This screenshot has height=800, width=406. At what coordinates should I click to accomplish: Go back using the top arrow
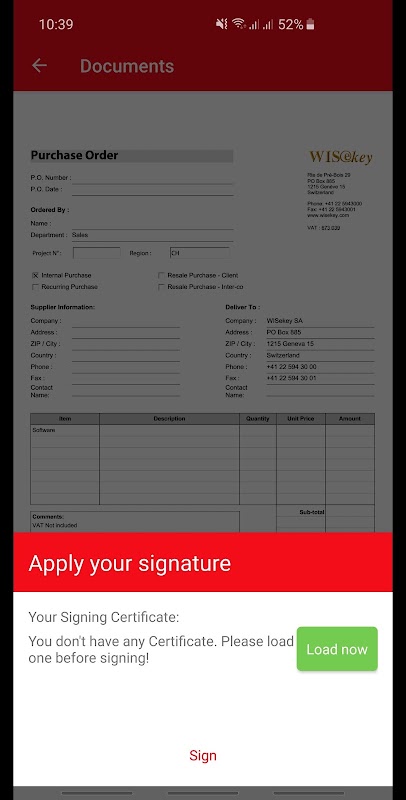[39, 65]
